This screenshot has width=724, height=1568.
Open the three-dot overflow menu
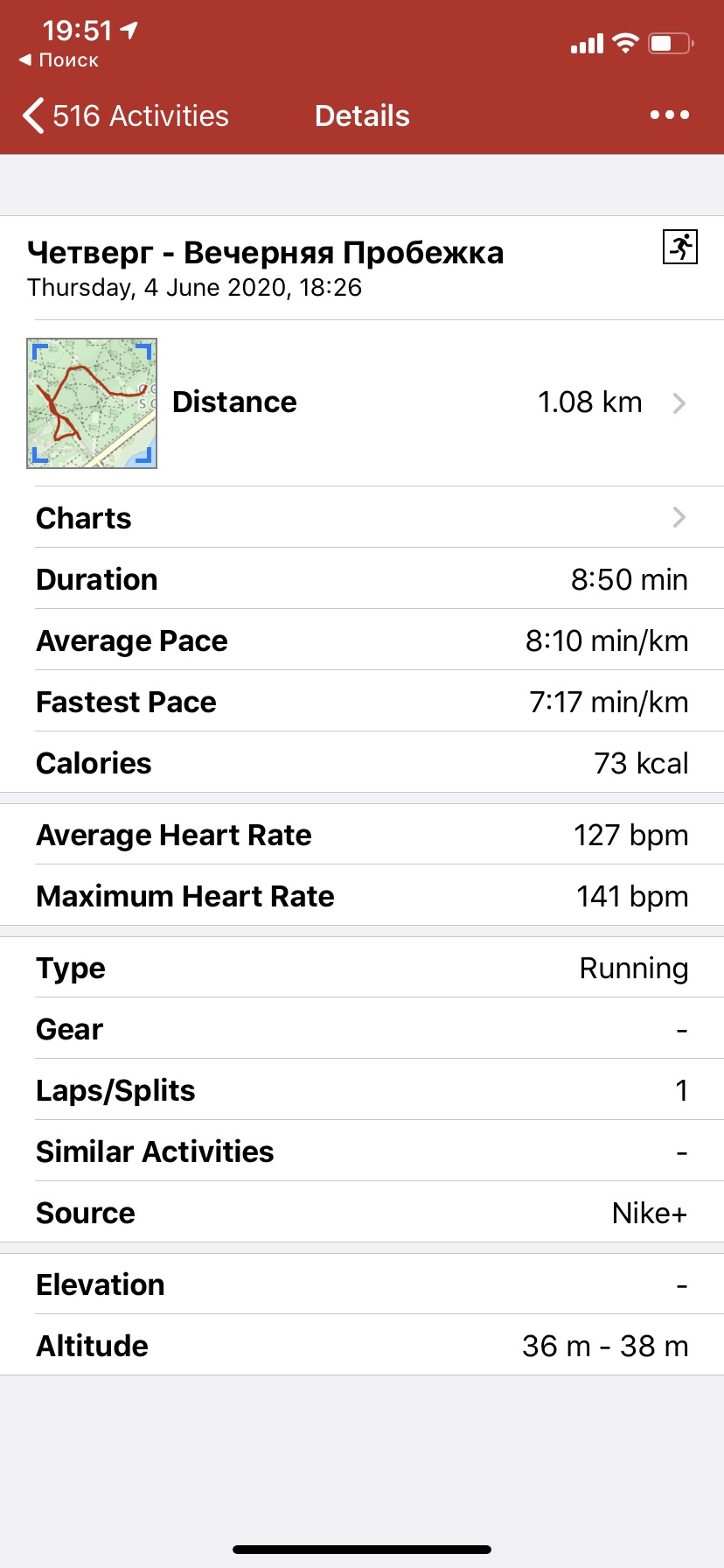[x=669, y=115]
